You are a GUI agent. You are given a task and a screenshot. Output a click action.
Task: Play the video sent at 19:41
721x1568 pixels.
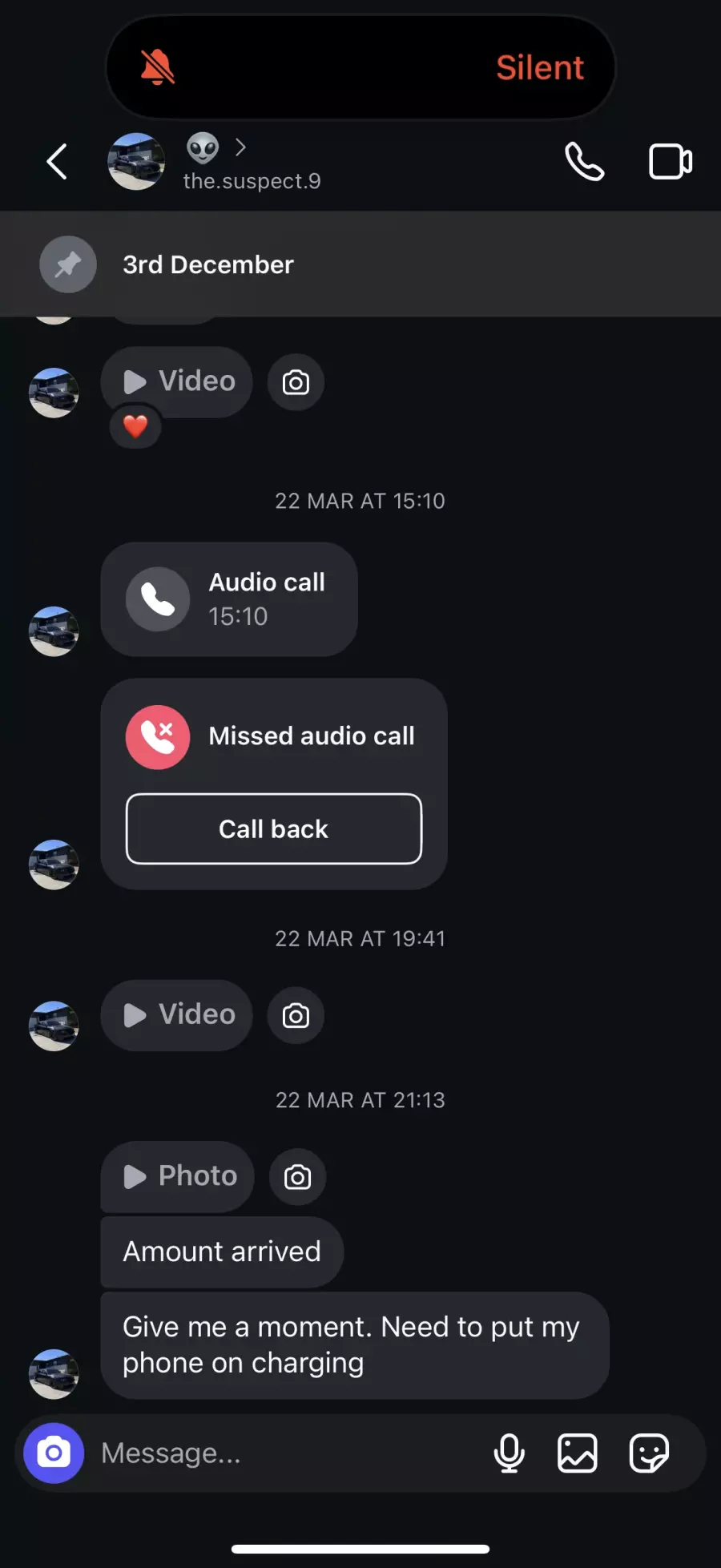(177, 1014)
